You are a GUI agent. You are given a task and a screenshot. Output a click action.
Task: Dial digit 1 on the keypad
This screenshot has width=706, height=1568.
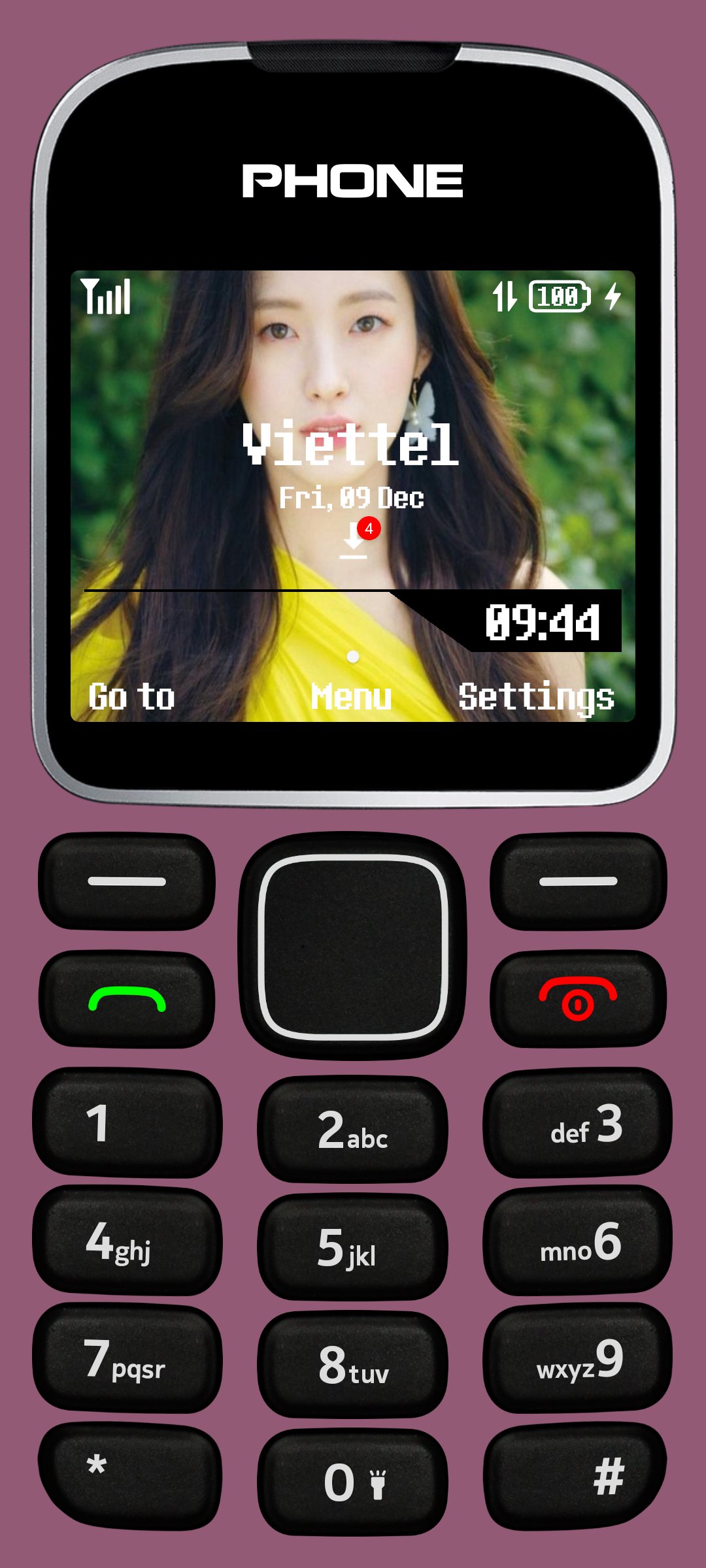[x=127, y=1124]
